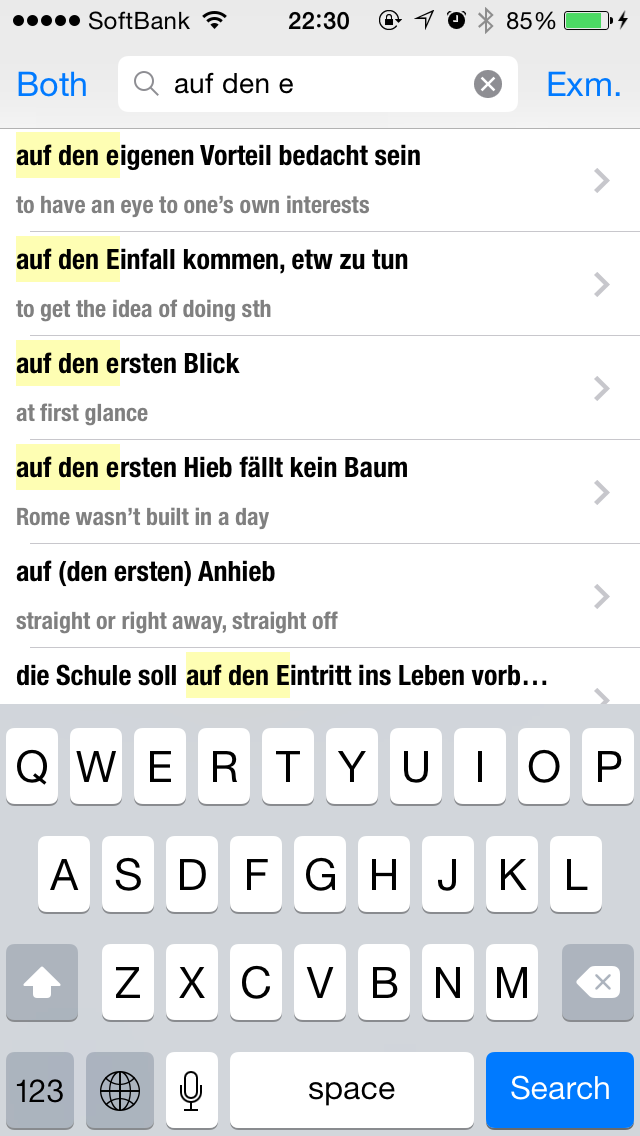
Task: View 'auf den ersten Hieb fällt kein Baum'
Action: coord(320,492)
